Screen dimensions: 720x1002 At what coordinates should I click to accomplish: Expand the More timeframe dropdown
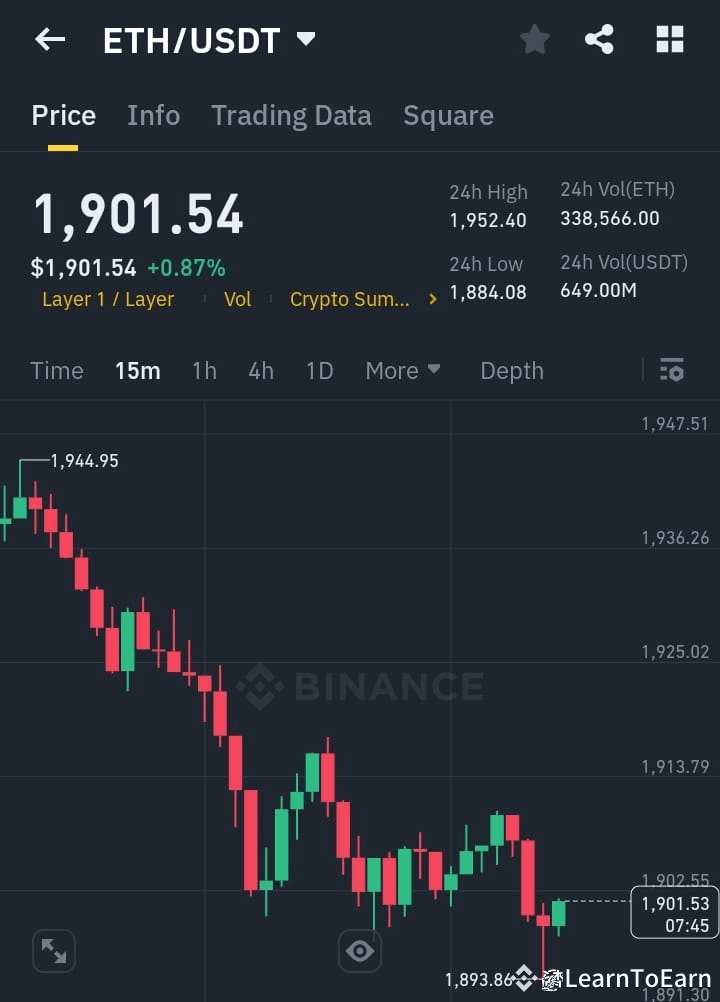point(402,370)
